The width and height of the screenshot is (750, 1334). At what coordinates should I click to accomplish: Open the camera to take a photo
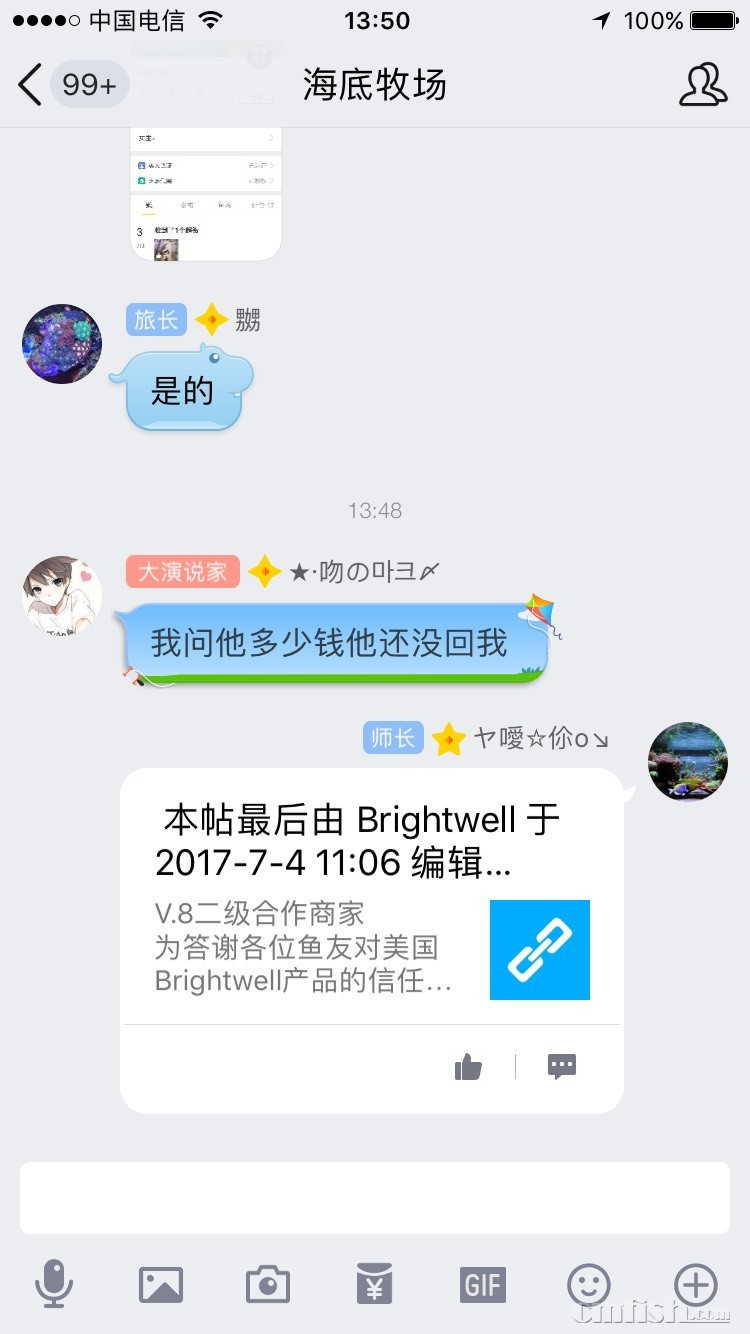(267, 1286)
